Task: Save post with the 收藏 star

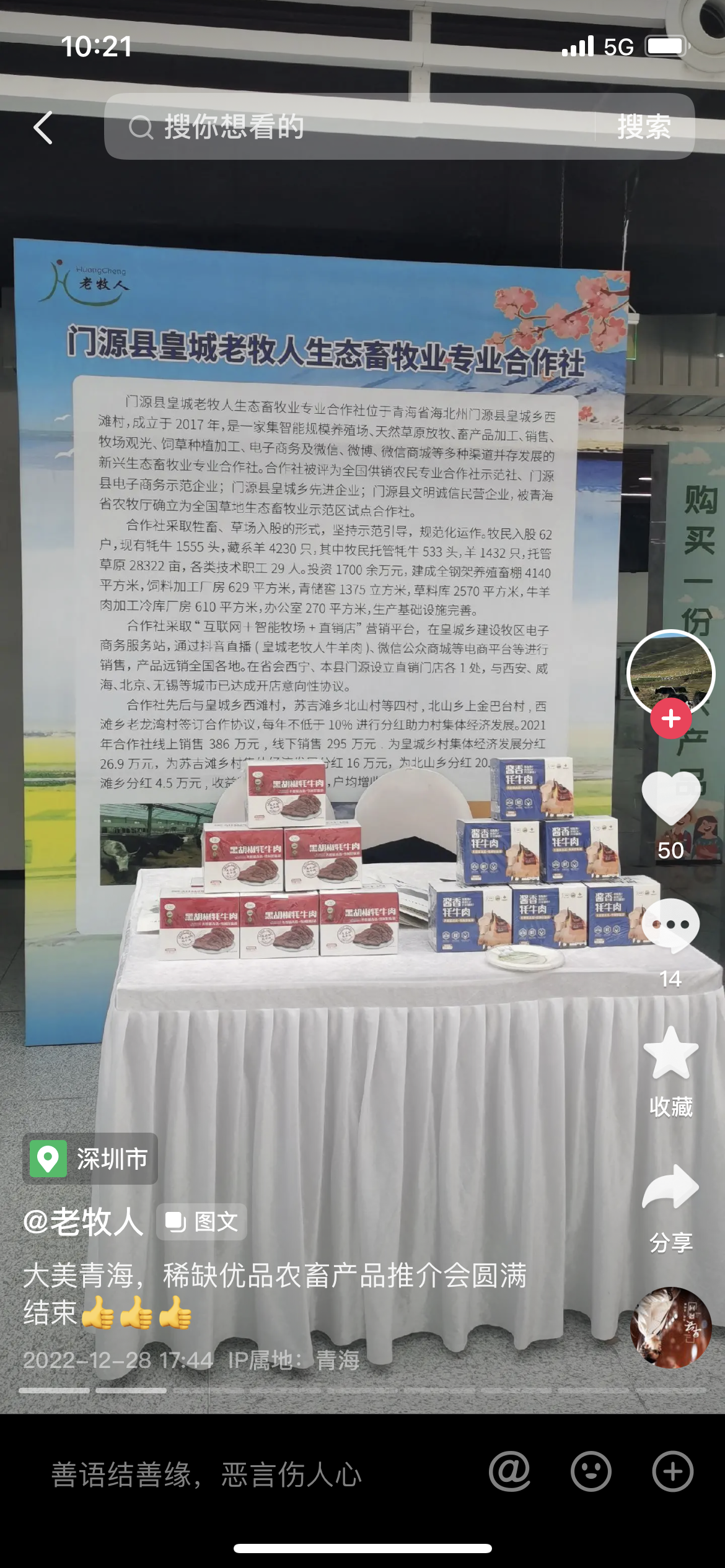Action: point(670,1054)
